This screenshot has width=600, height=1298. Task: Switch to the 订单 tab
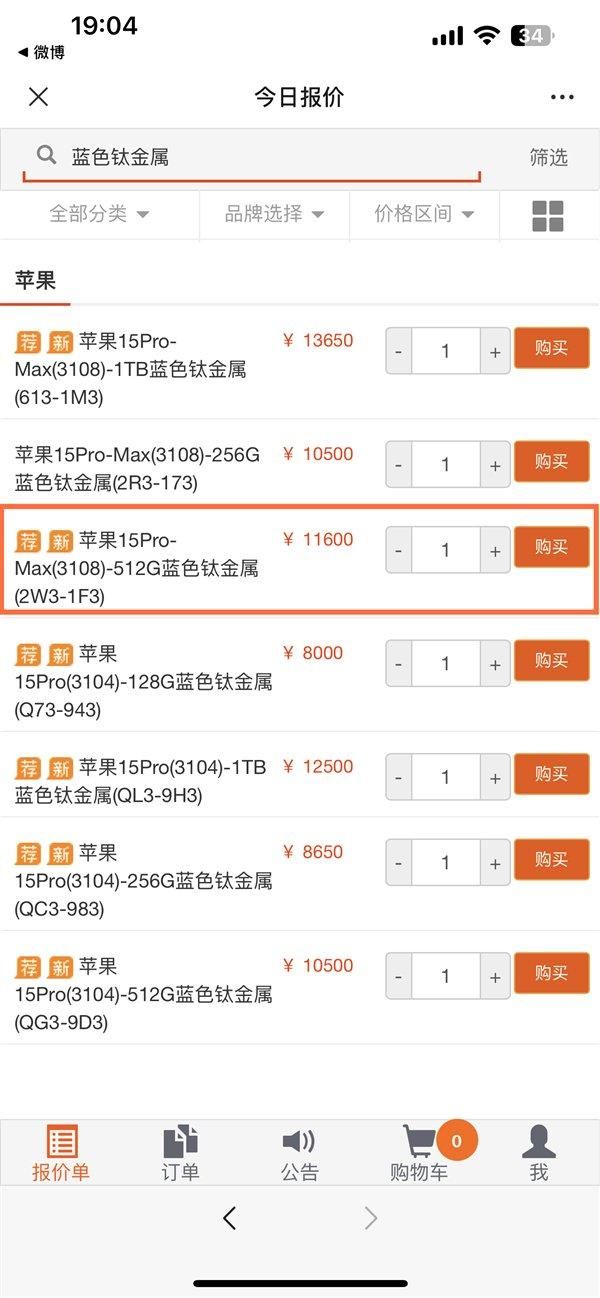[x=180, y=1154]
